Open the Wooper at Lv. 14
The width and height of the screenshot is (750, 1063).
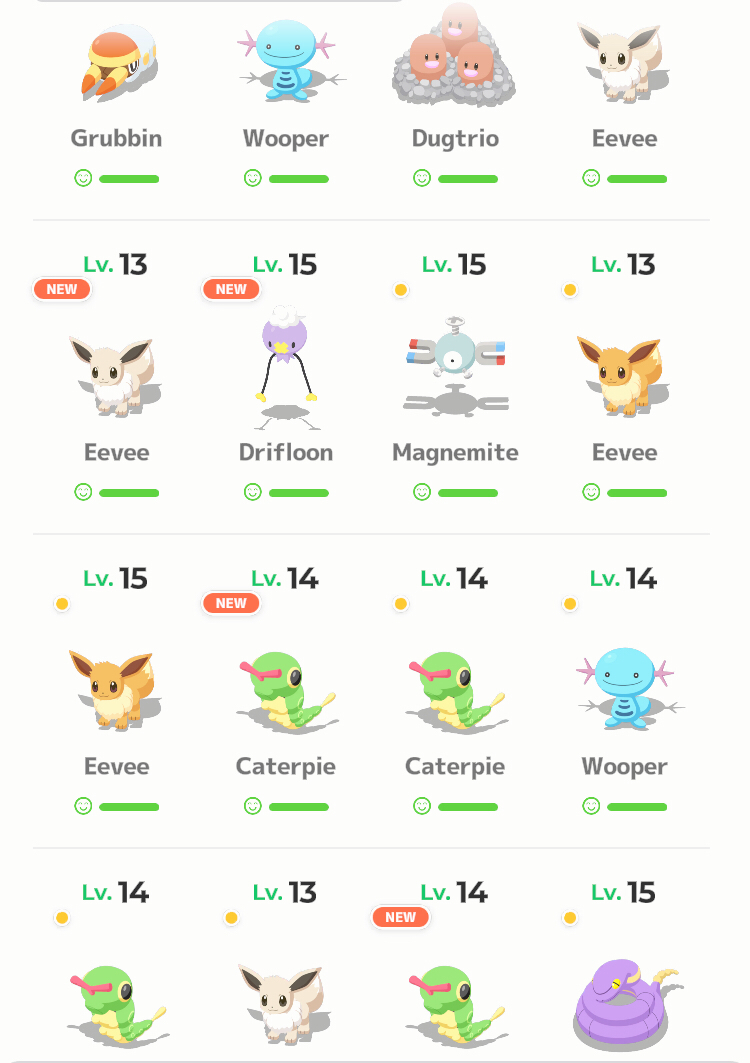[624, 688]
